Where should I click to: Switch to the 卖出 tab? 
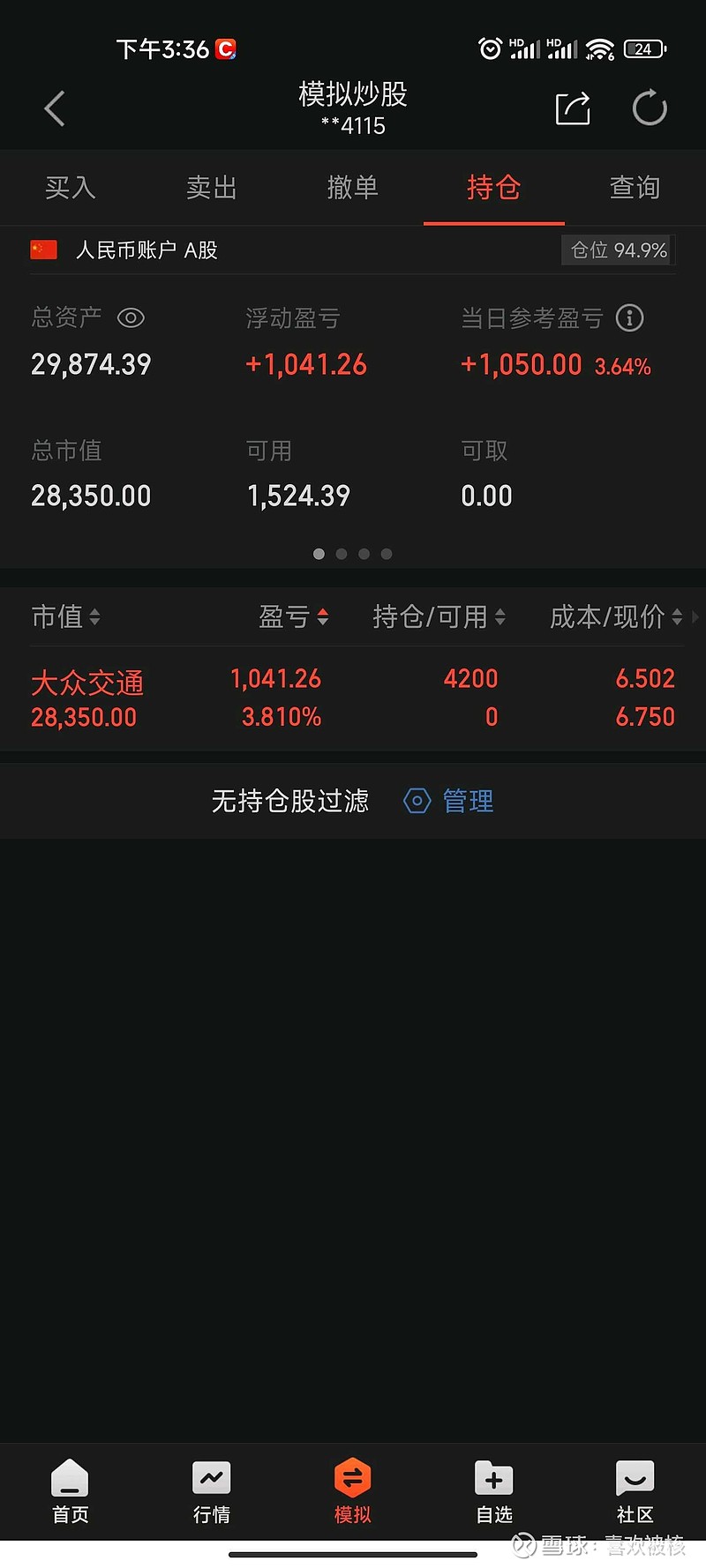click(212, 187)
